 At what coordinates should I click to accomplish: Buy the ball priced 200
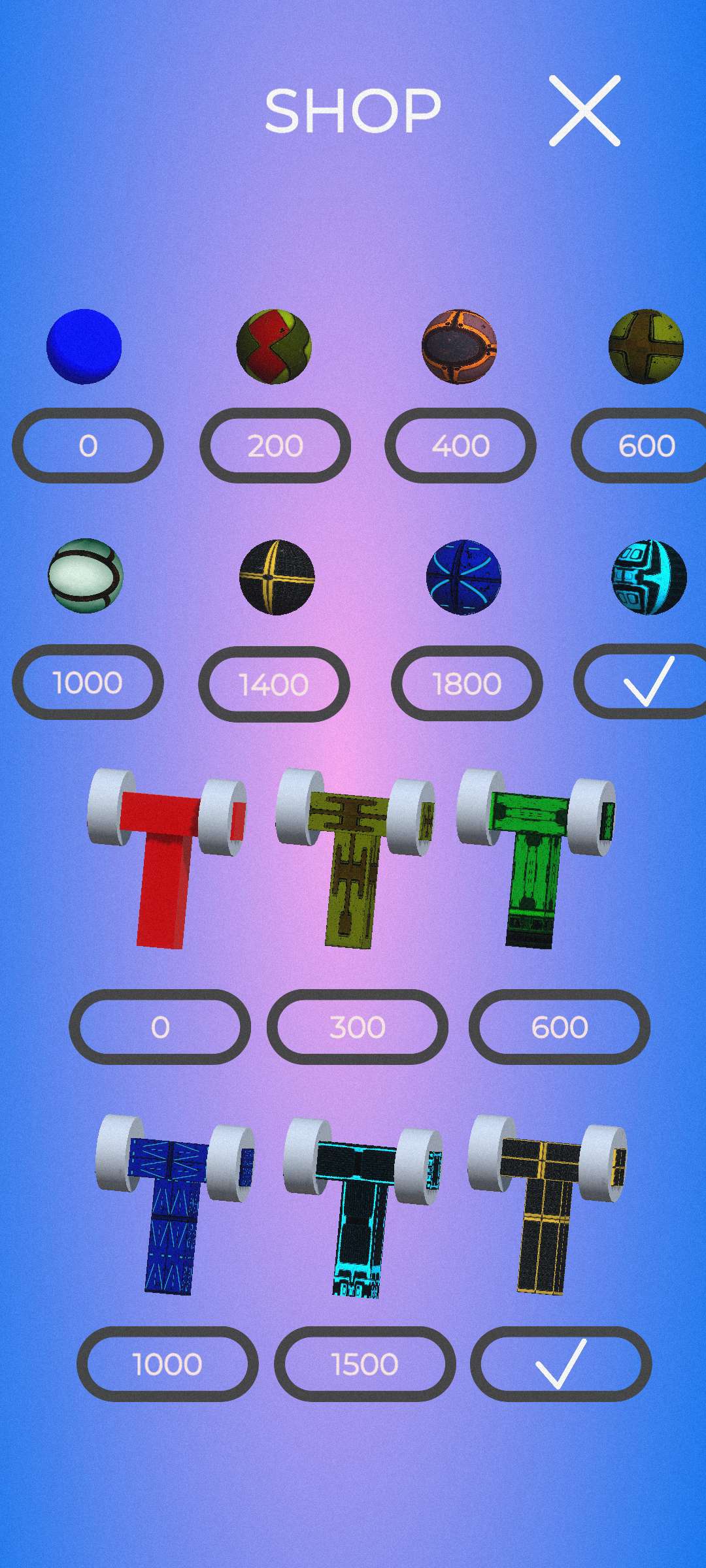click(275, 446)
